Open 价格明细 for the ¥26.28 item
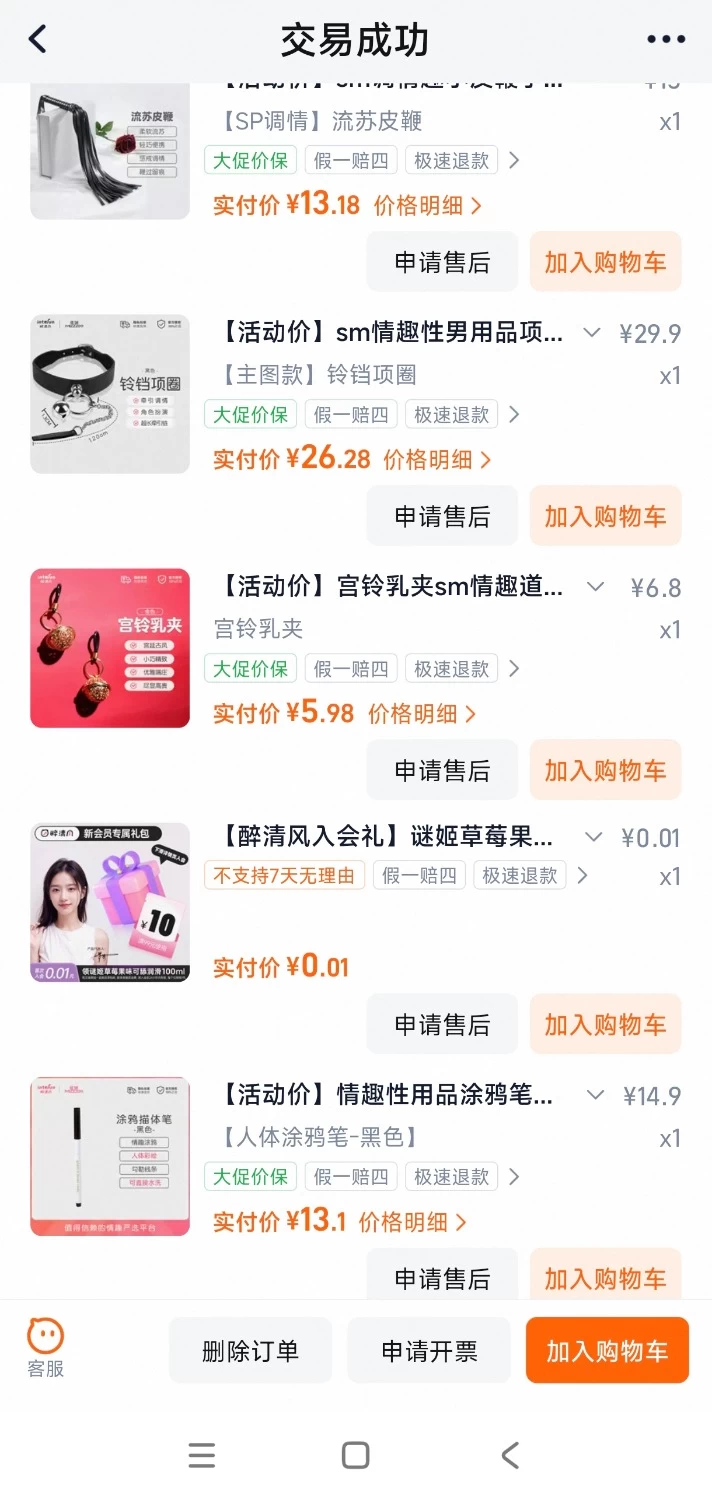The height and width of the screenshot is (1500, 712). 438,460
